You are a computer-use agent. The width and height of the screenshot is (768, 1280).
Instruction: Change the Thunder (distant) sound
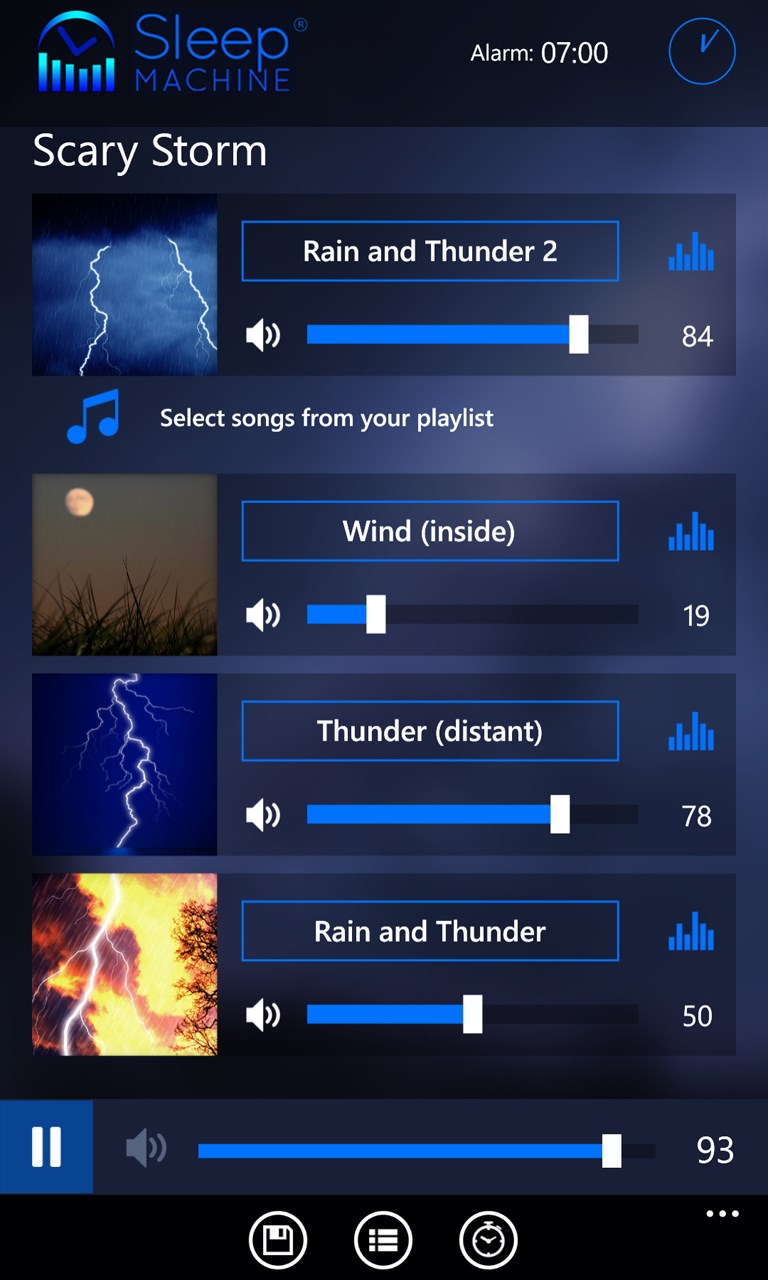pos(430,731)
